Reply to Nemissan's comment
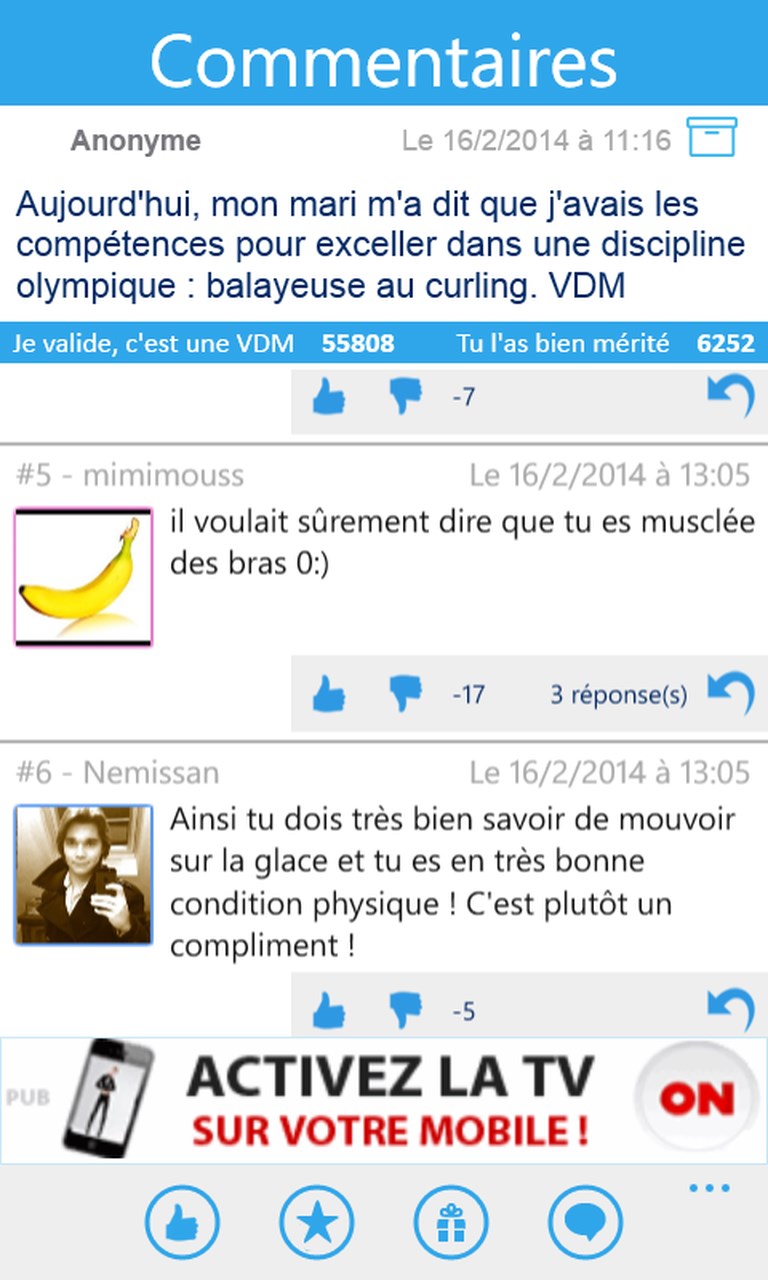768x1280 pixels. [730, 1009]
